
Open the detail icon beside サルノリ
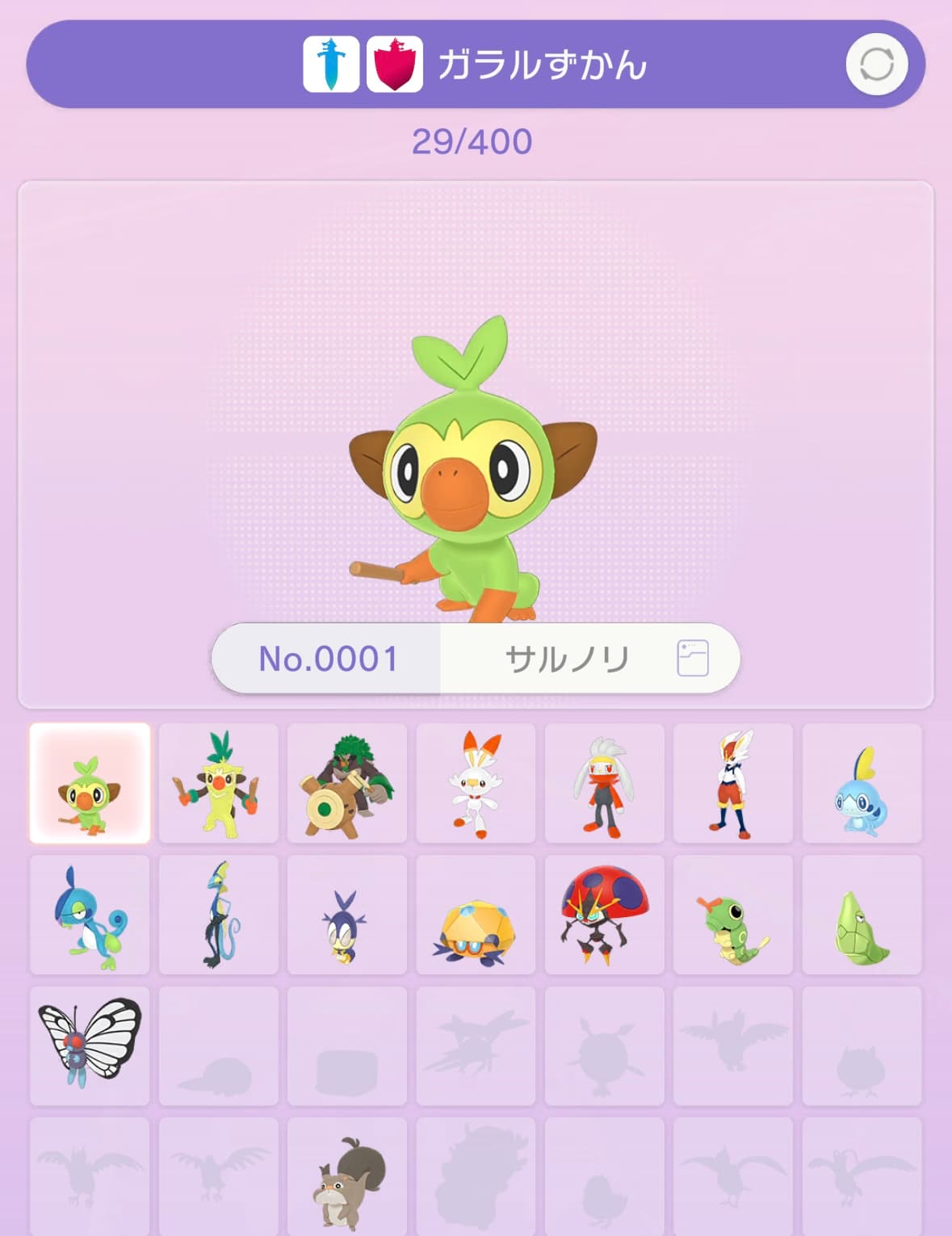[692, 659]
